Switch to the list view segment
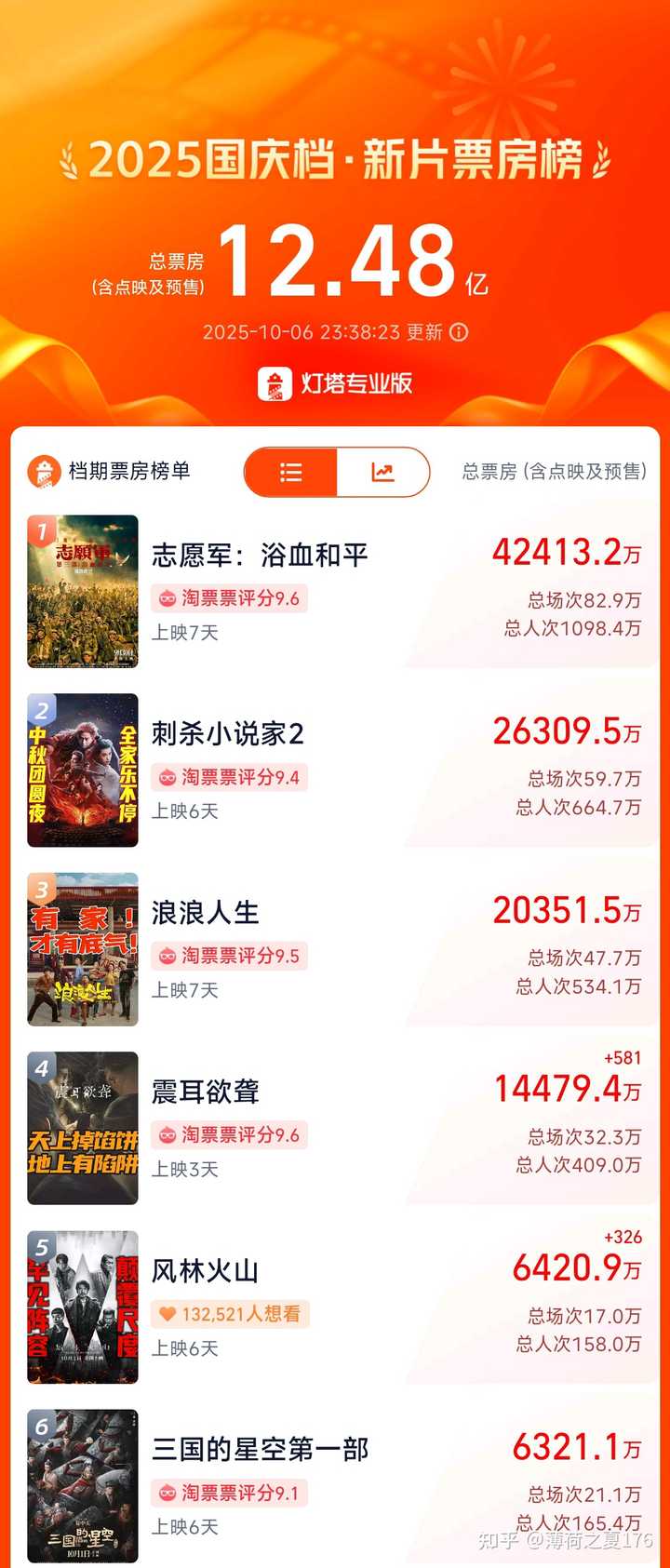 pyautogui.click(x=290, y=472)
